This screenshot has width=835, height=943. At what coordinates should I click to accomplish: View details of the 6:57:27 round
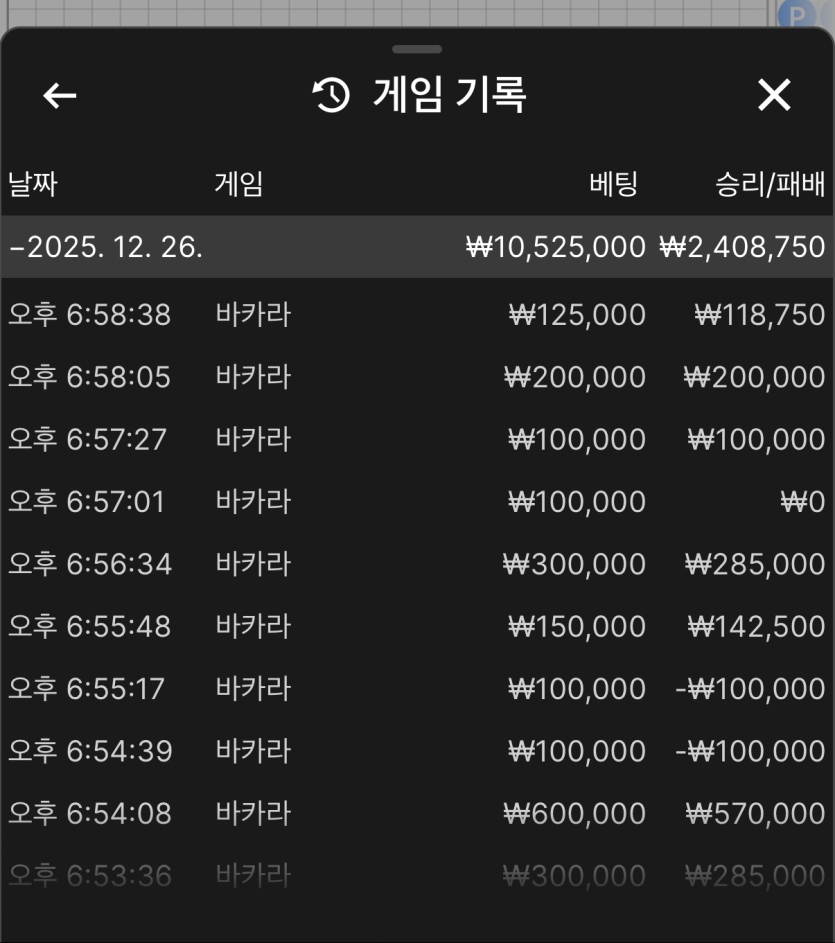point(418,439)
